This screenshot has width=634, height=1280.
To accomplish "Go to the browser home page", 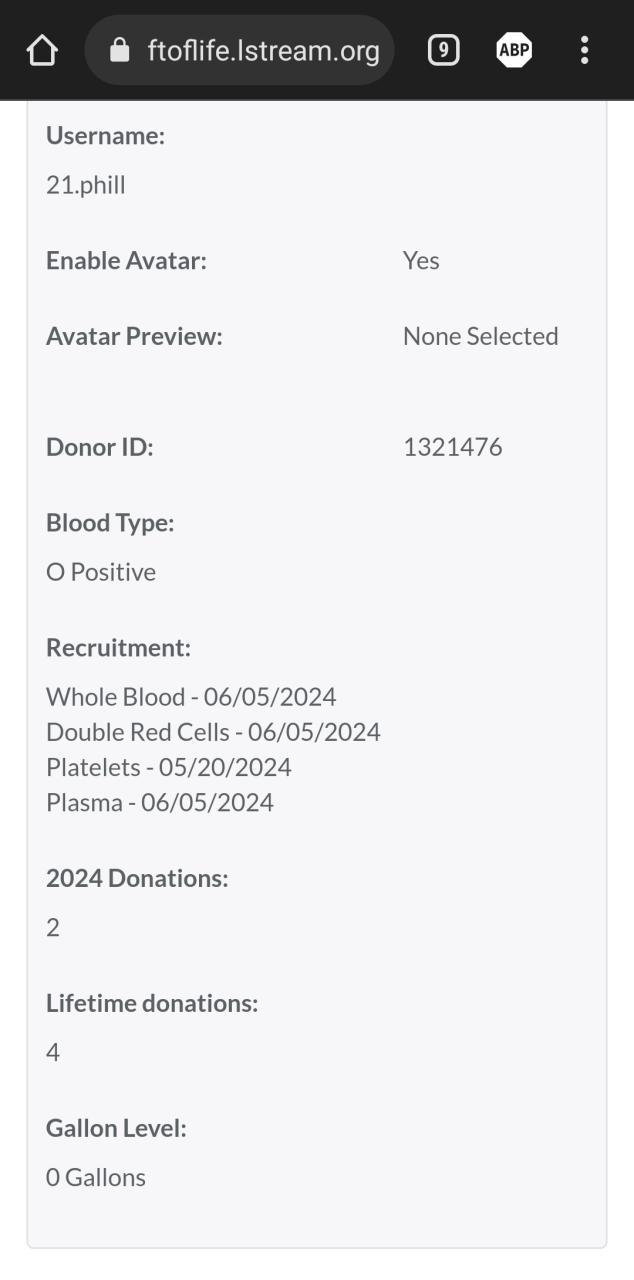I will pyautogui.click(x=42, y=50).
